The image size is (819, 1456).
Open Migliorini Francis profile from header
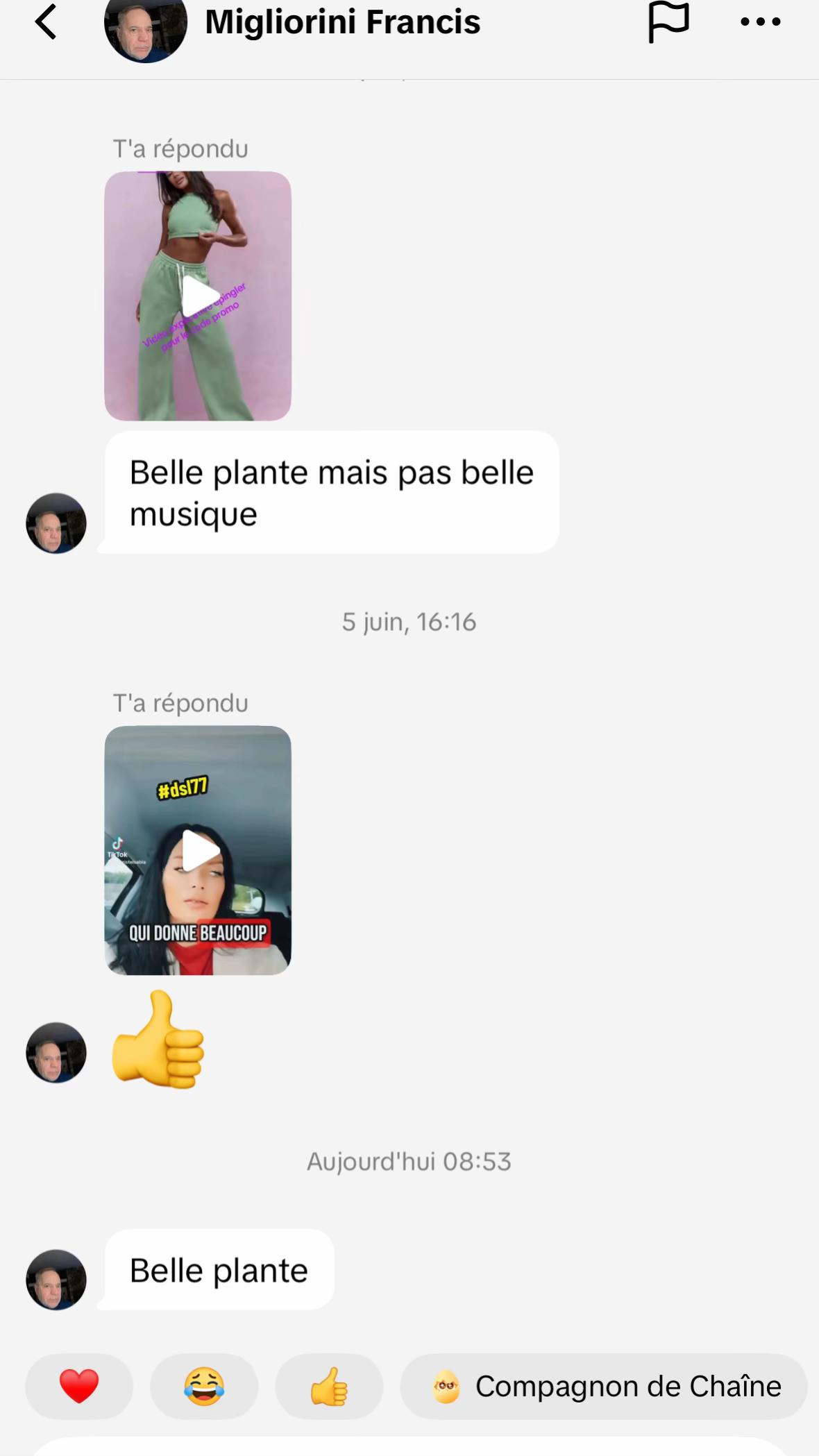coord(342,22)
